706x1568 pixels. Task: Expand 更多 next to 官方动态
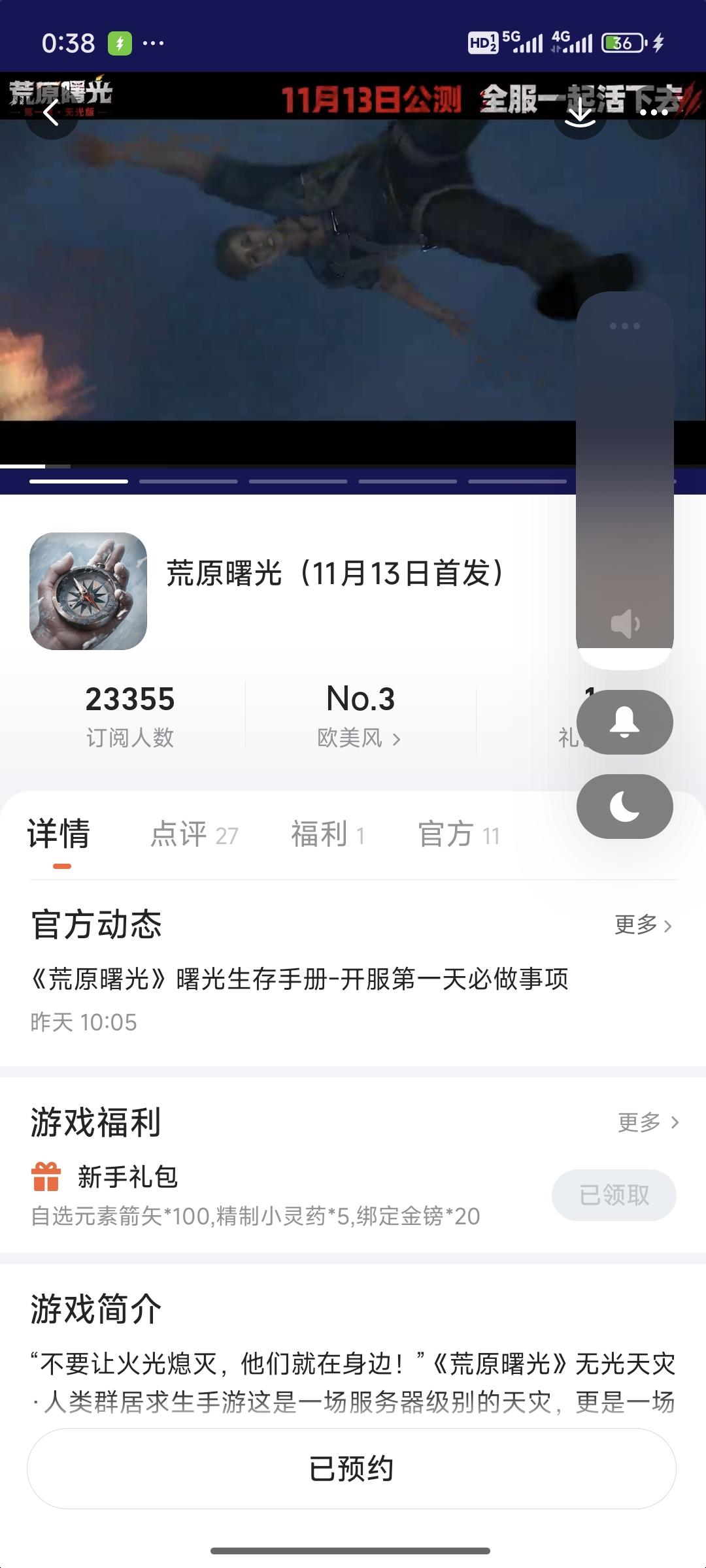(x=643, y=925)
